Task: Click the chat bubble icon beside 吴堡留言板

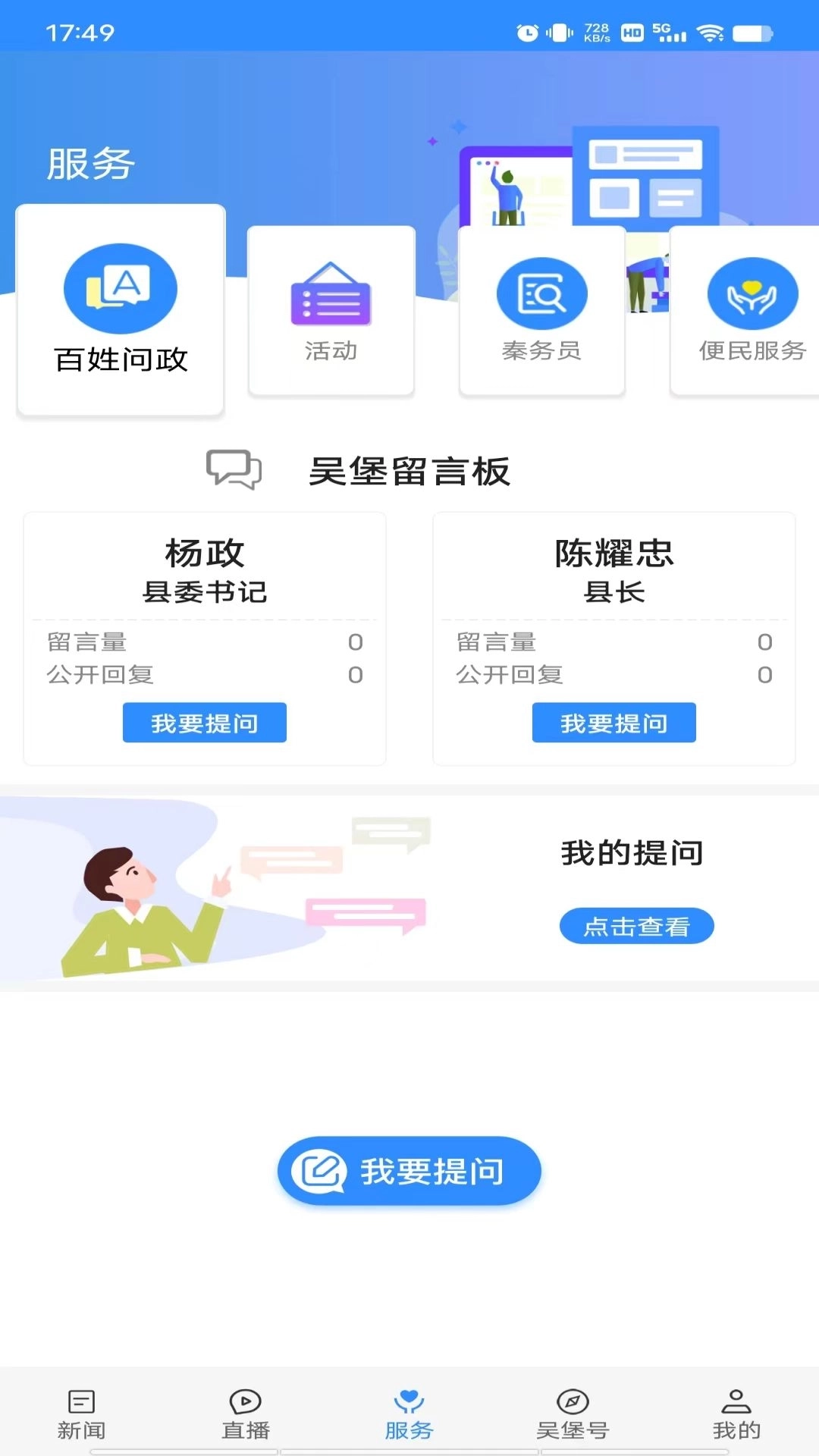Action: pos(233,469)
